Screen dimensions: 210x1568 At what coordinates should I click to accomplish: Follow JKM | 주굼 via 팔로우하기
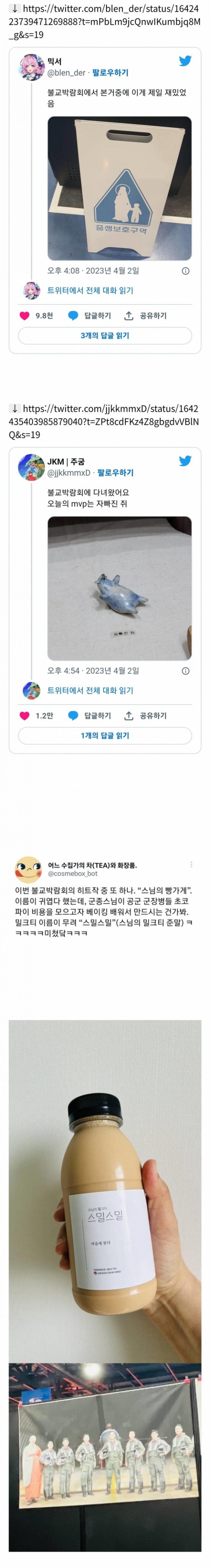(x=115, y=472)
